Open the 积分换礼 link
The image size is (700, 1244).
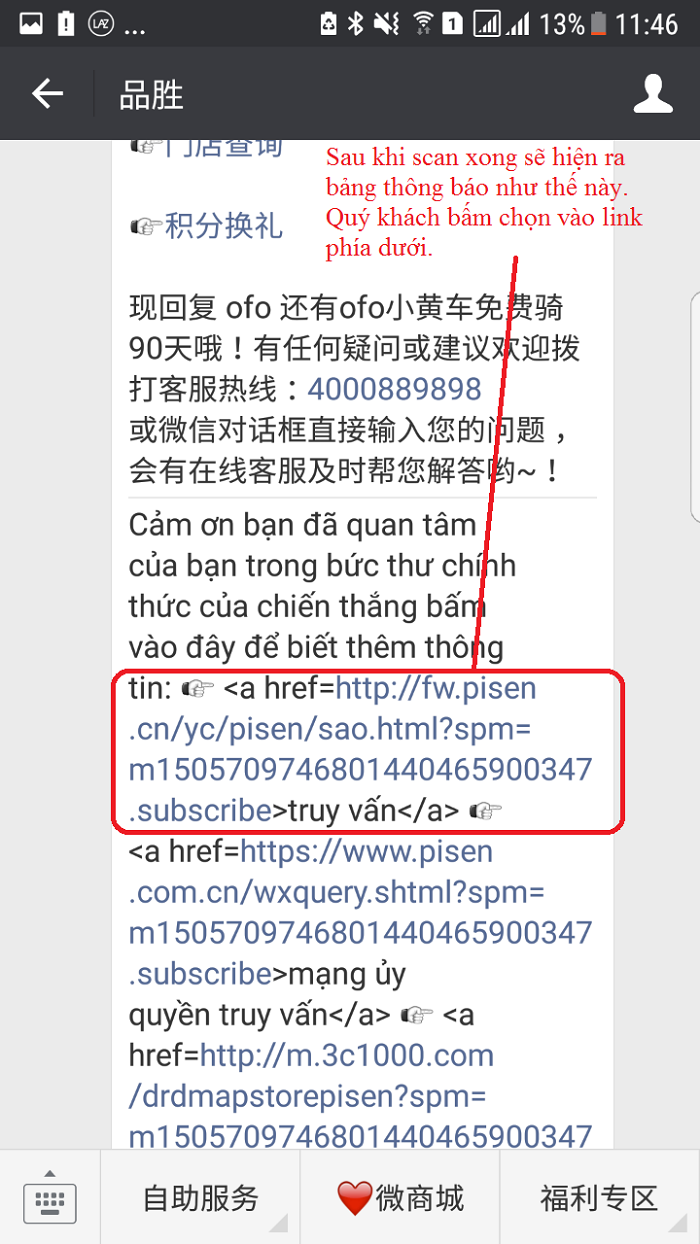[x=223, y=225]
